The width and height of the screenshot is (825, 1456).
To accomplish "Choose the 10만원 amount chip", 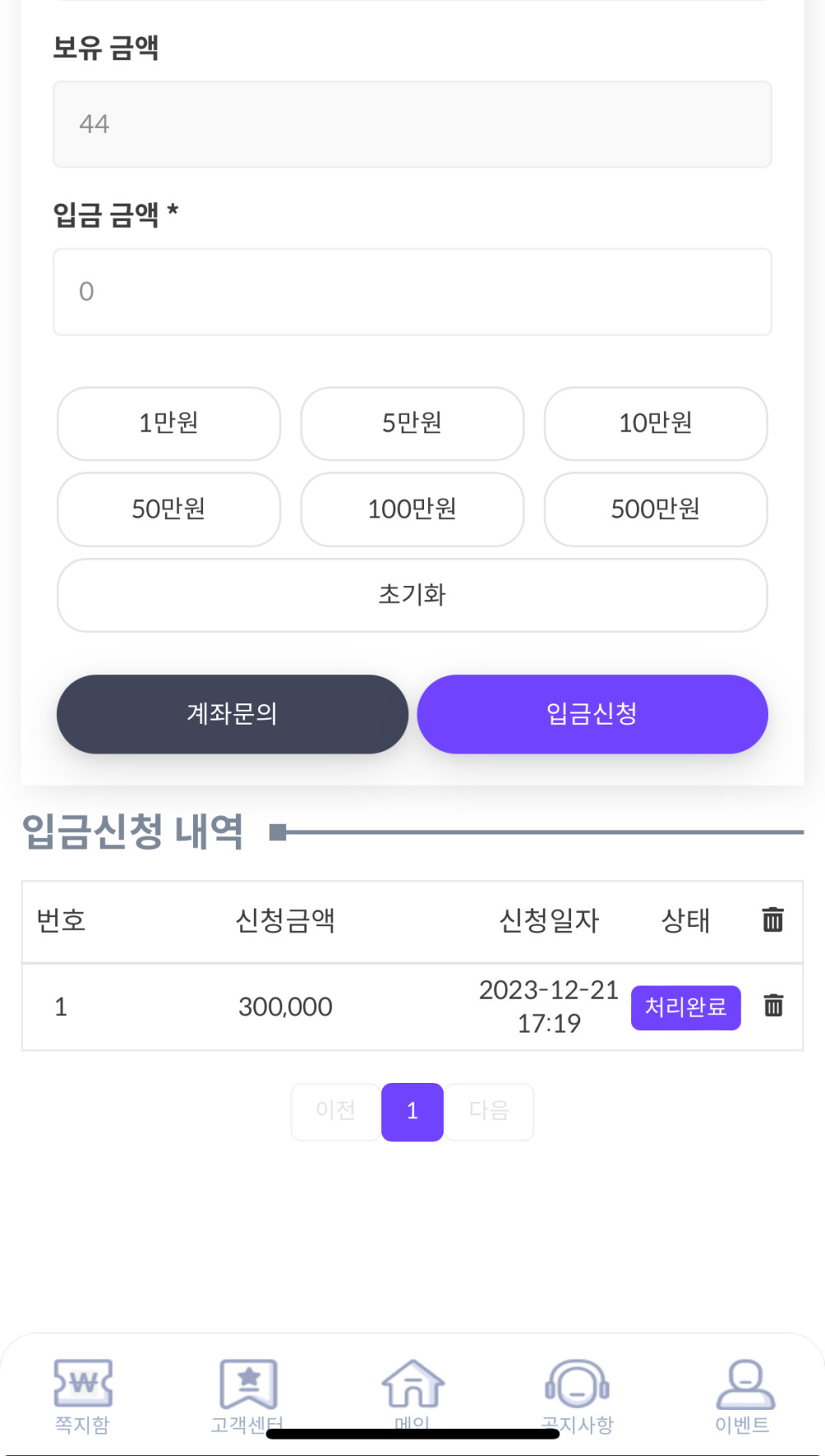I will (655, 423).
